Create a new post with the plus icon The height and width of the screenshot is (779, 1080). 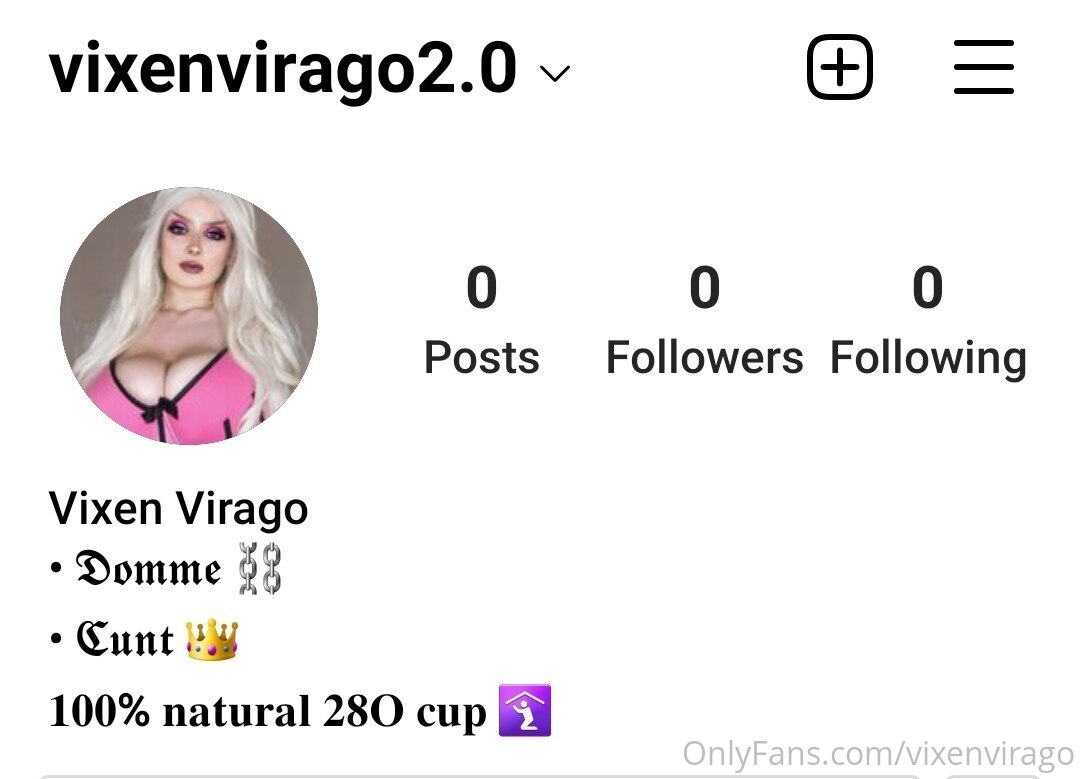click(839, 69)
